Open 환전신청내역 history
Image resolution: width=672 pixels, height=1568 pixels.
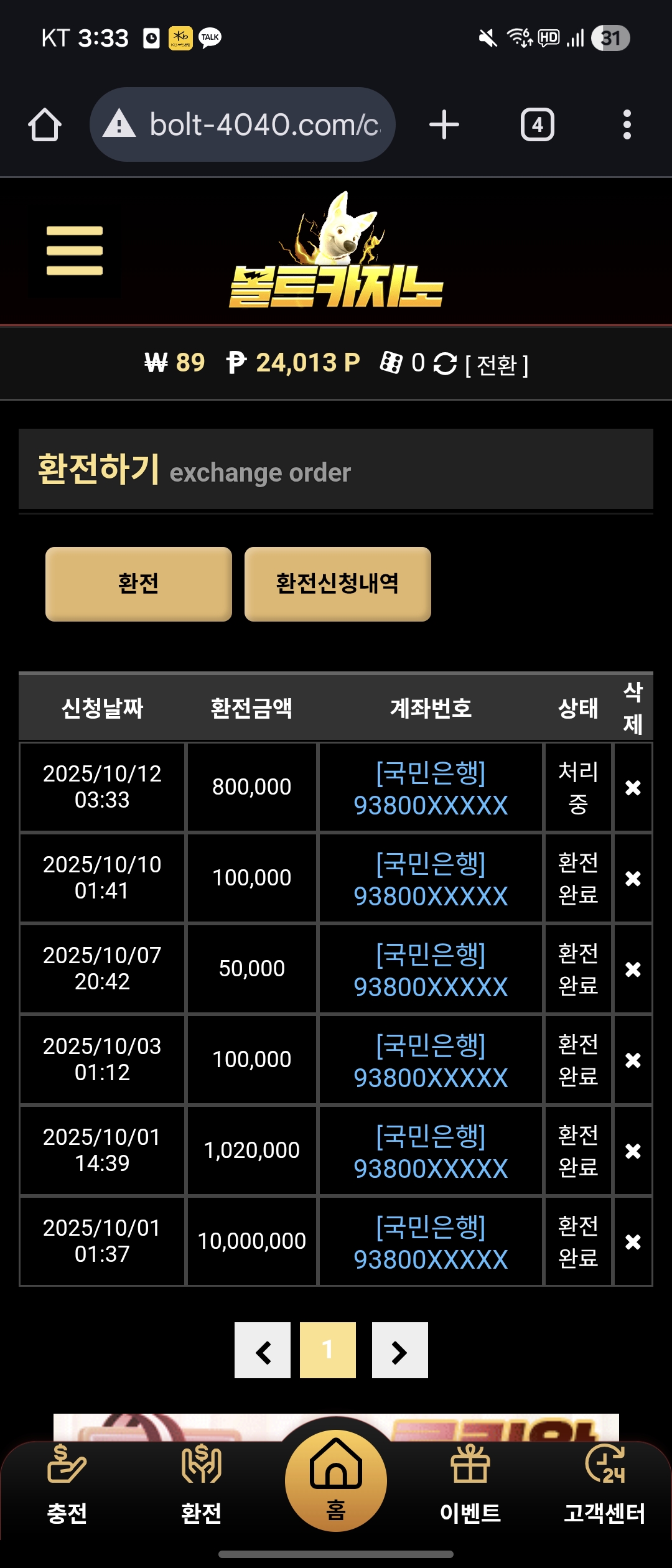337,584
